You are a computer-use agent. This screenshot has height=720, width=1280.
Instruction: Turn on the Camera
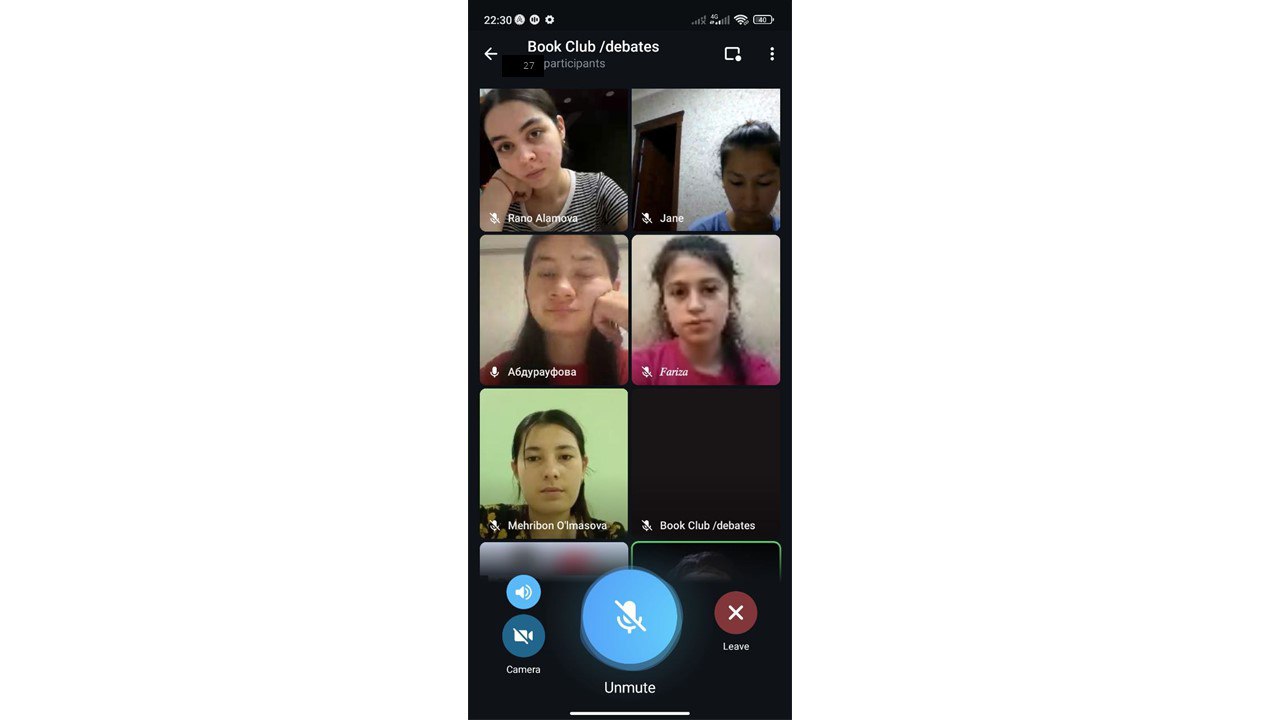click(523, 636)
